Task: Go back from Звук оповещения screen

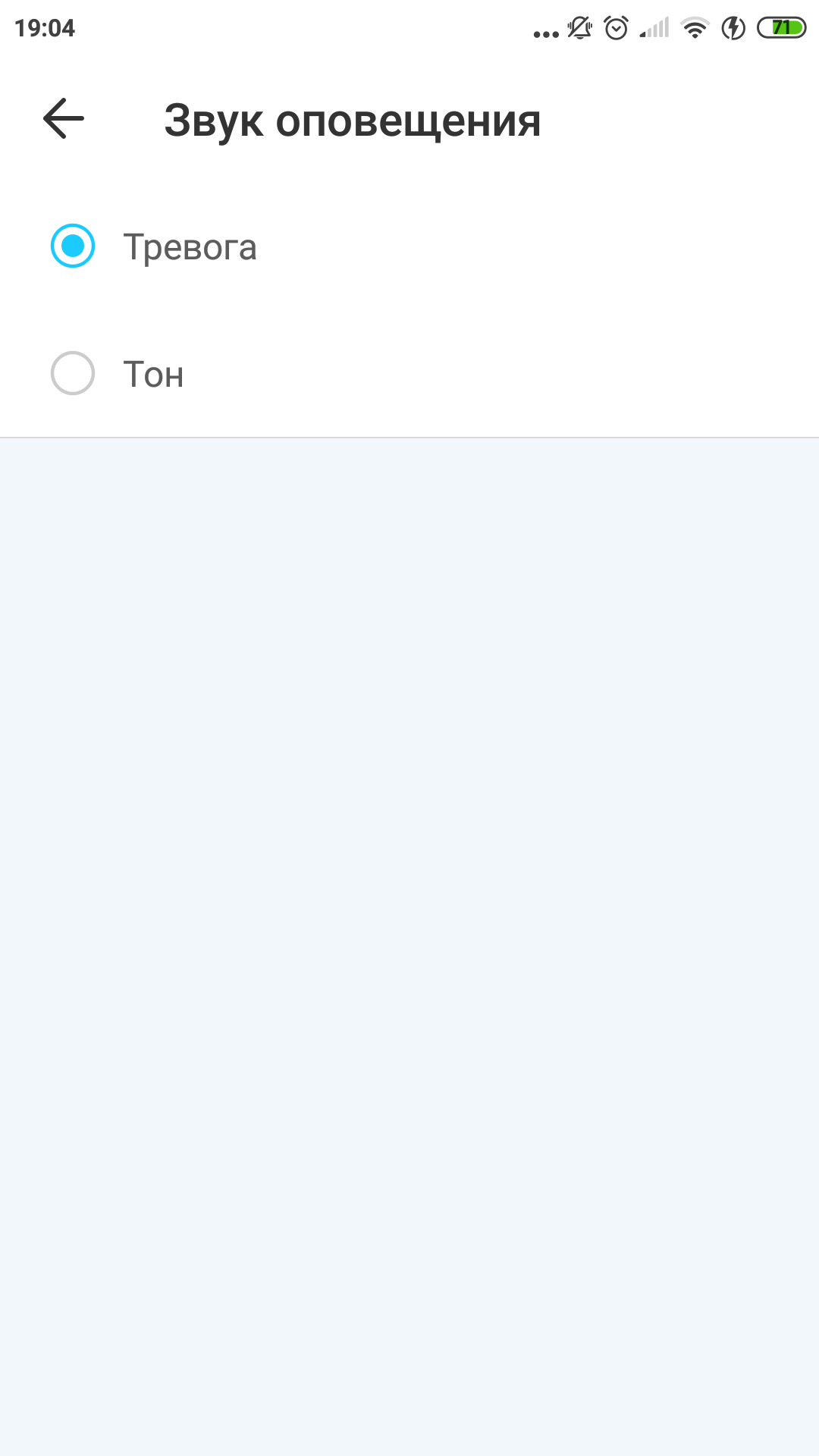Action: point(64,119)
